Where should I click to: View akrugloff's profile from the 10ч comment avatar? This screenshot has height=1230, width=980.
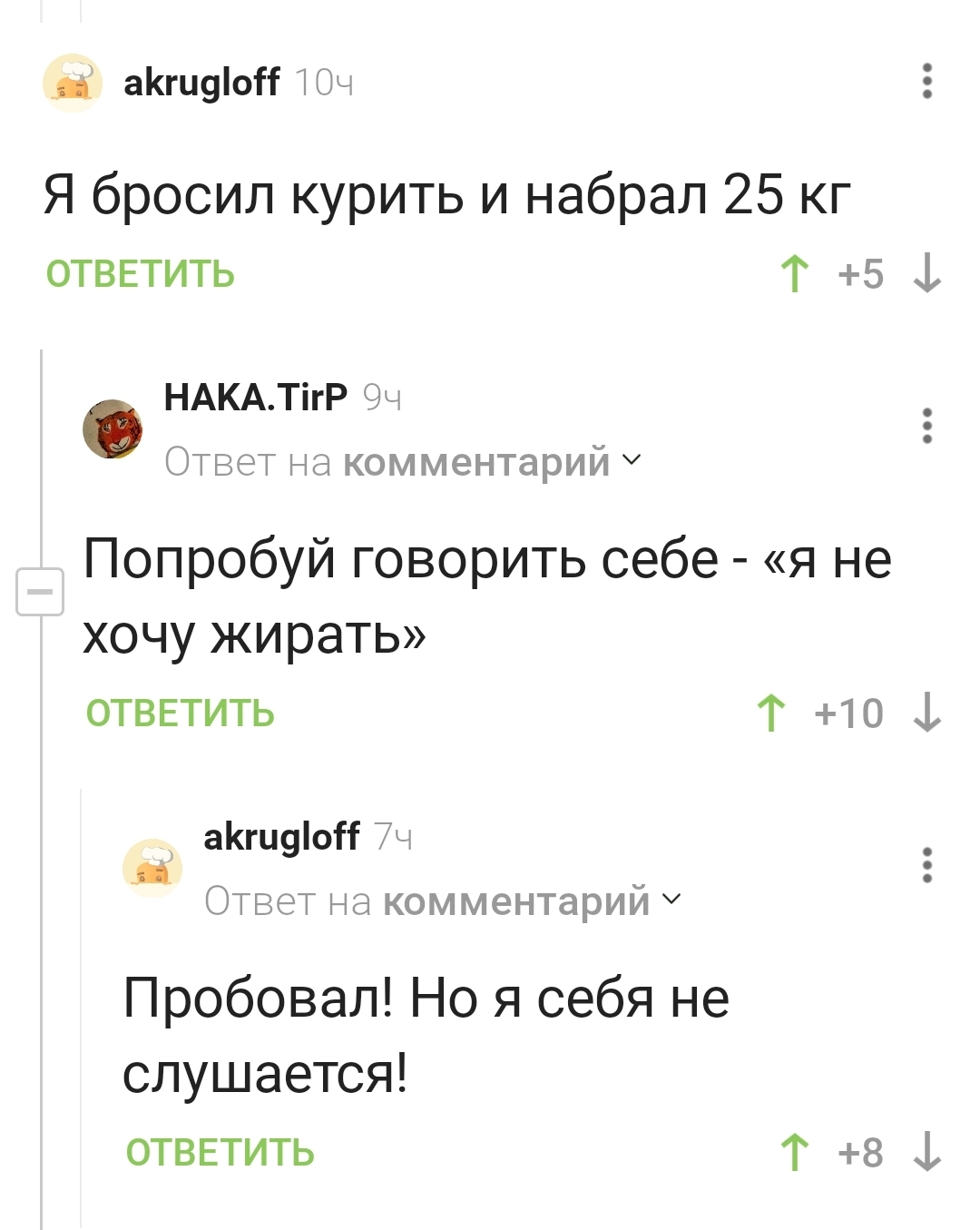(73, 83)
